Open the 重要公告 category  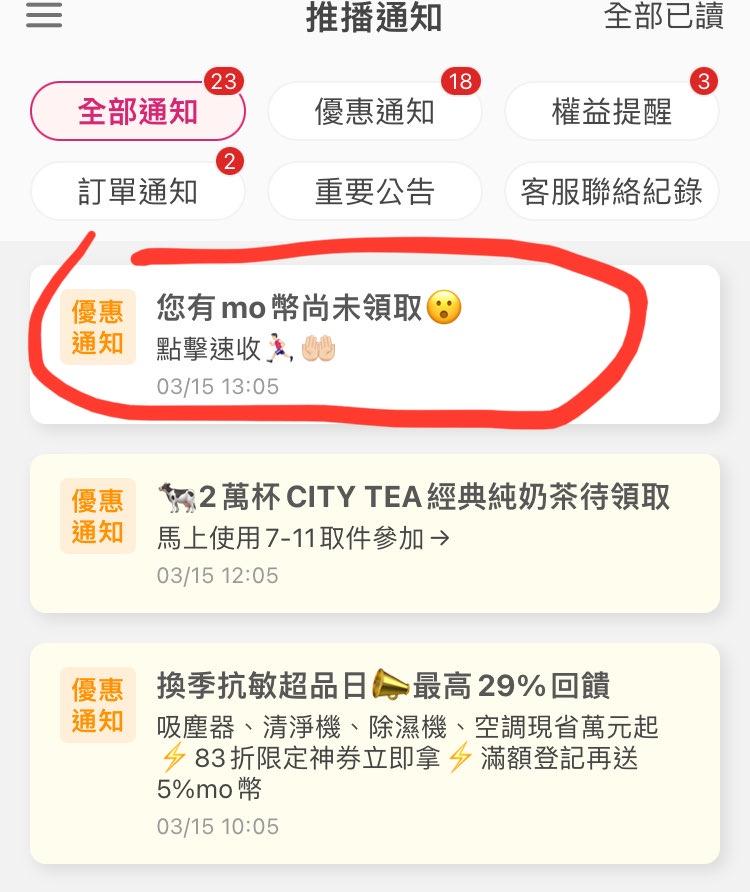click(374, 191)
